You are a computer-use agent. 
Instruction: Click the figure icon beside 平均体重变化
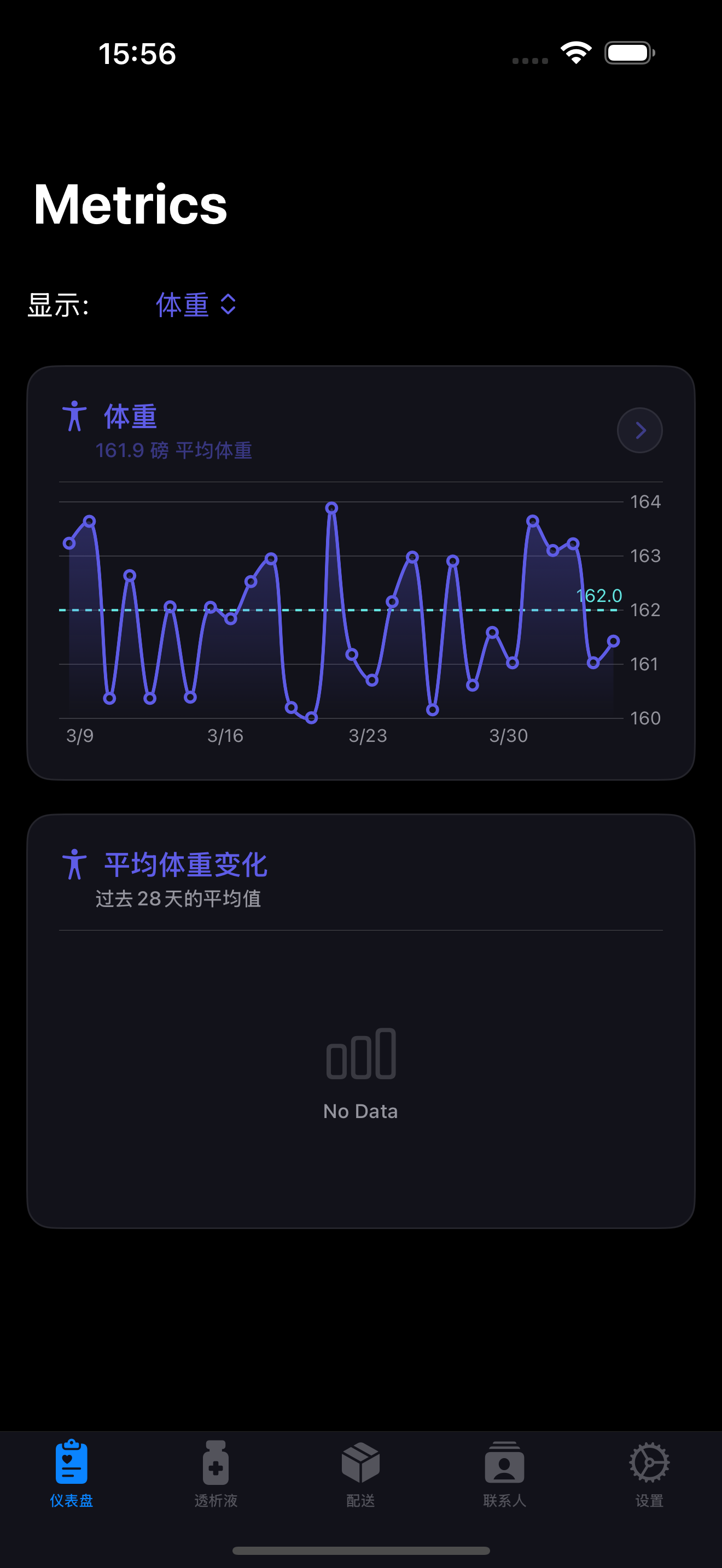pyautogui.click(x=75, y=863)
